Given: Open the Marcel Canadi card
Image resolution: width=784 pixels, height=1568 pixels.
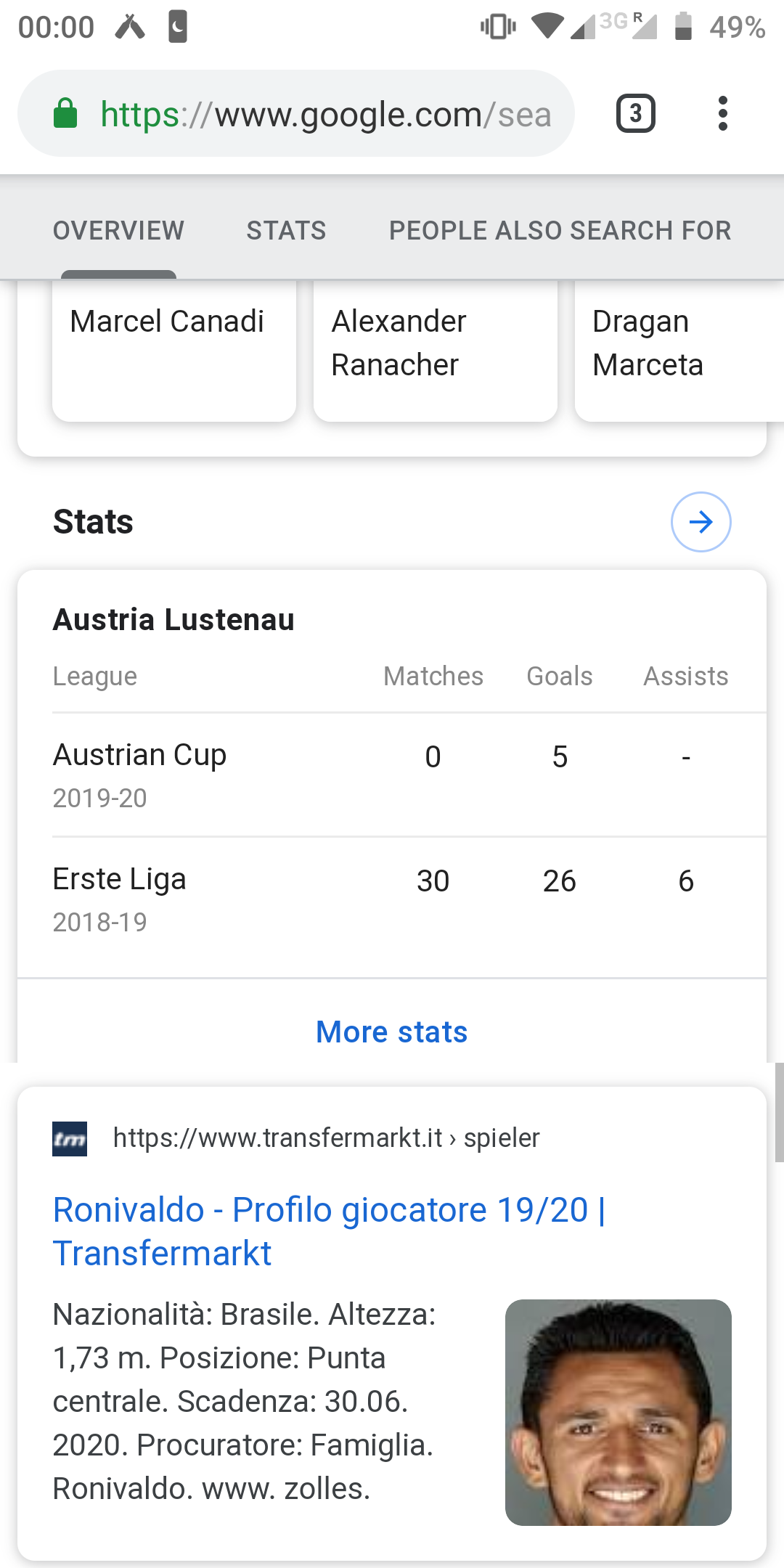Looking at the screenshot, I should click(174, 351).
